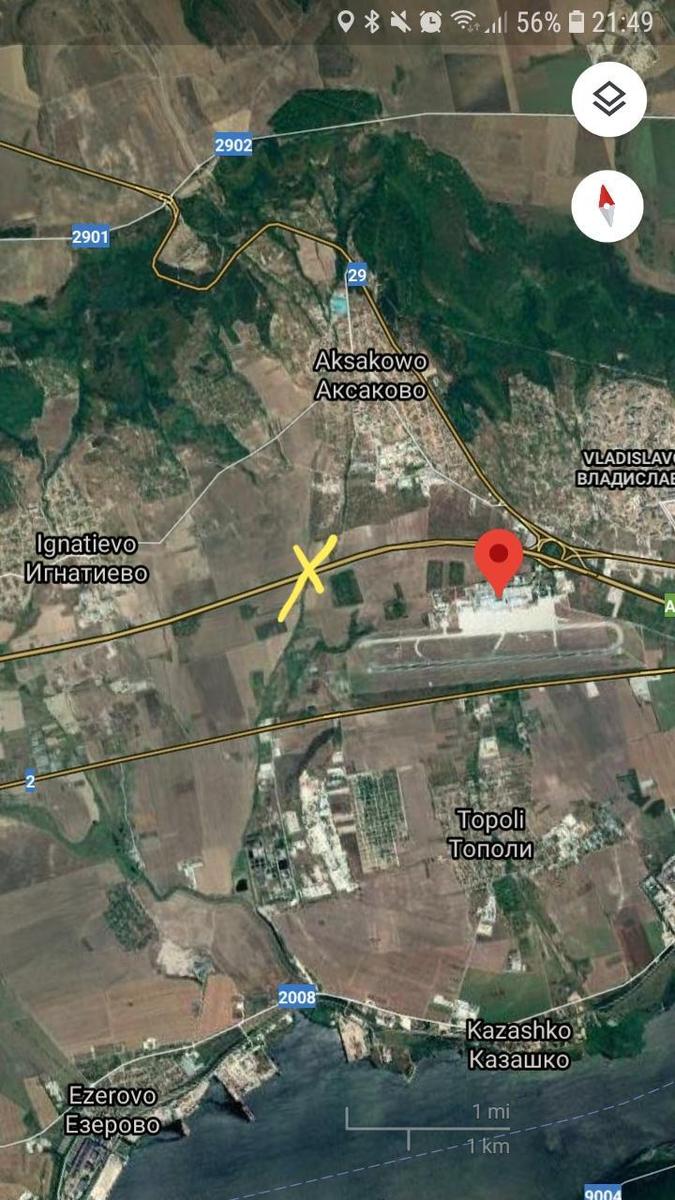
Task: Open the map layers selector
Action: click(609, 98)
